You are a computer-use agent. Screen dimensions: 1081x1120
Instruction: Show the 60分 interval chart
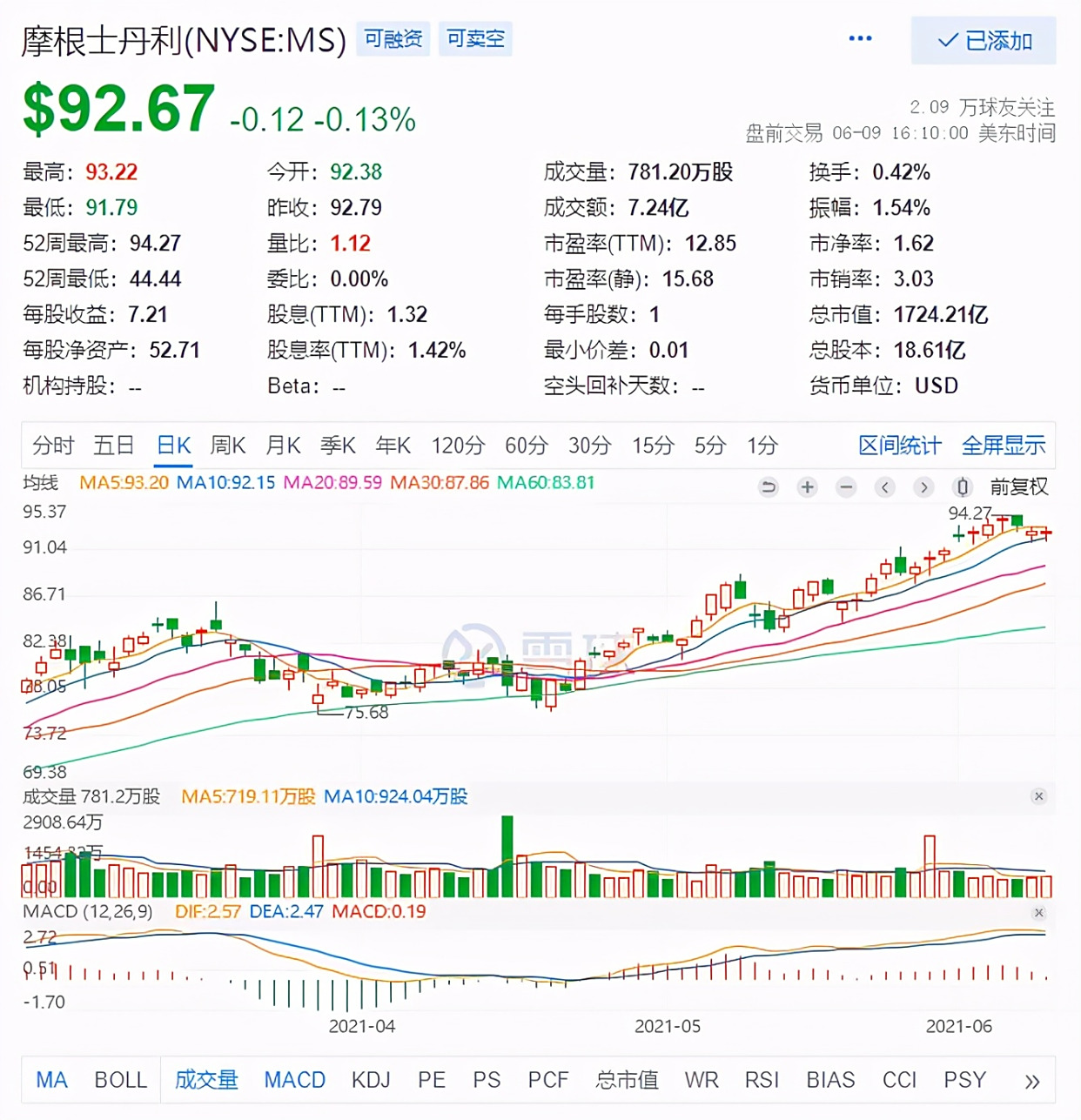coord(527,446)
